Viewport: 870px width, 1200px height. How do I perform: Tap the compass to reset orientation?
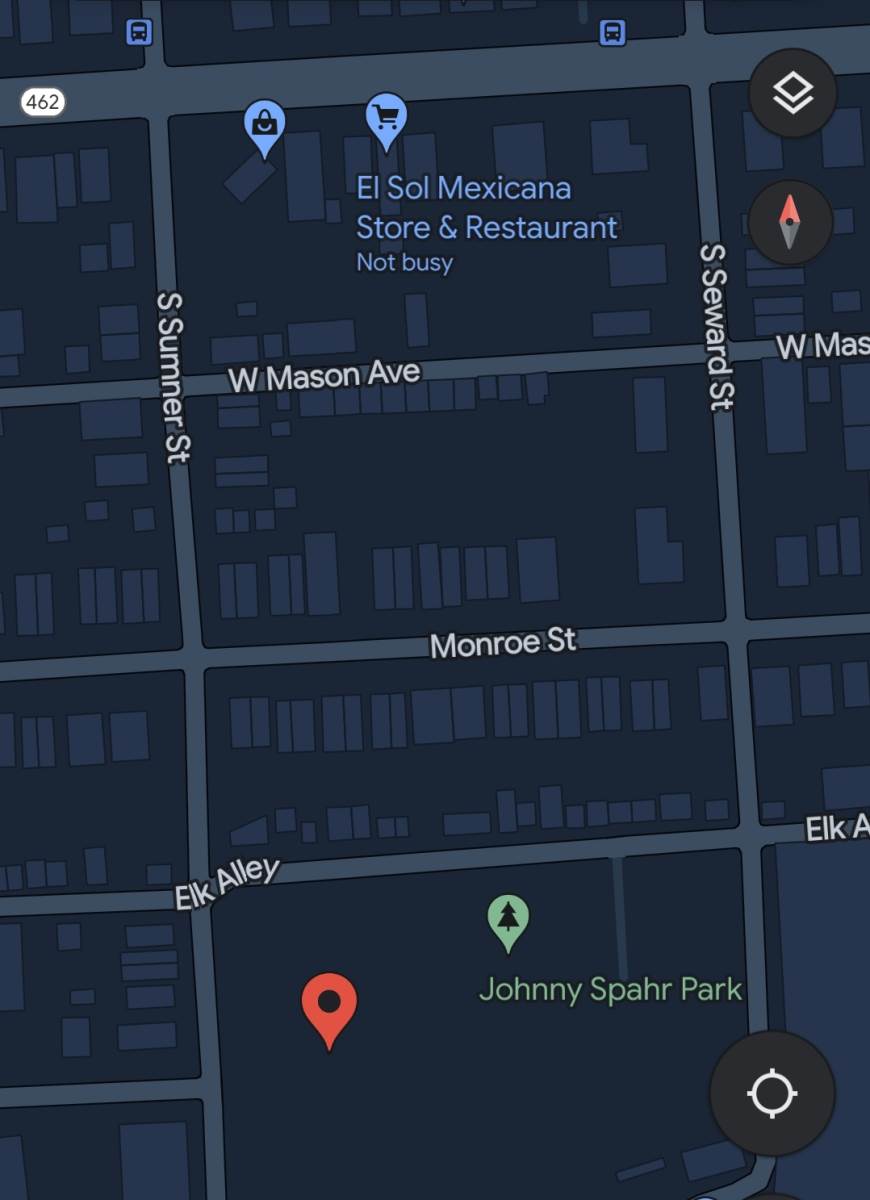(790, 222)
